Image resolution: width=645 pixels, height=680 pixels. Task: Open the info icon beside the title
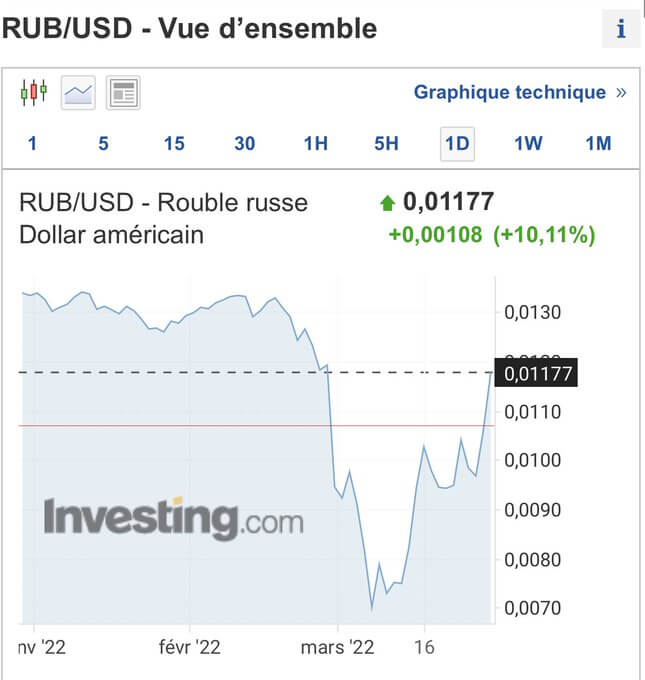click(620, 29)
